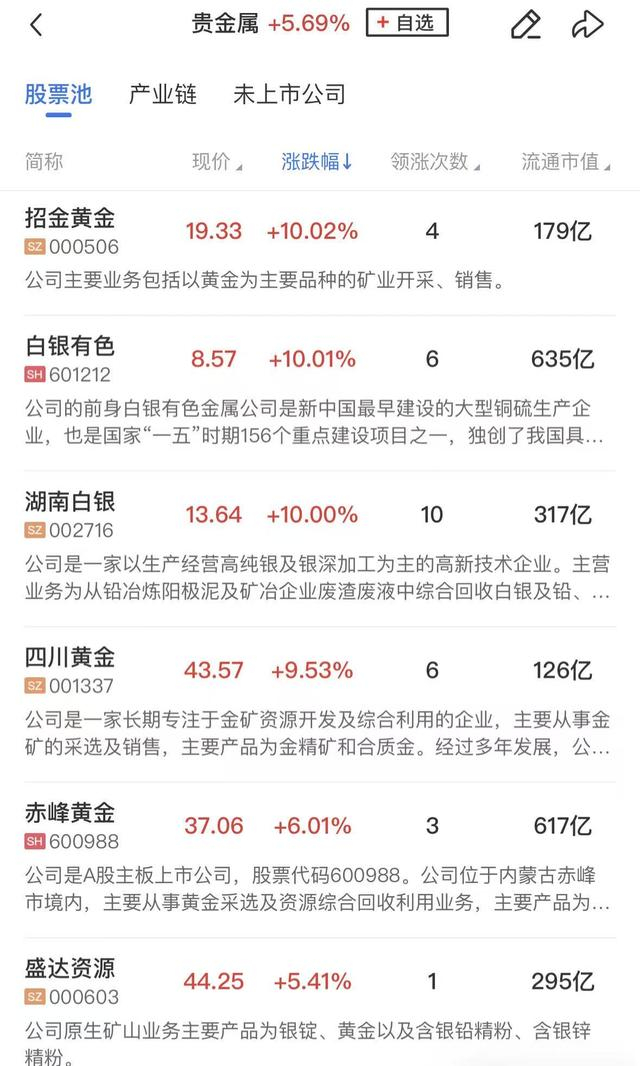This screenshot has height=1066, width=640.
Task: Sort the list by 领涨次数
Action: [x=435, y=162]
